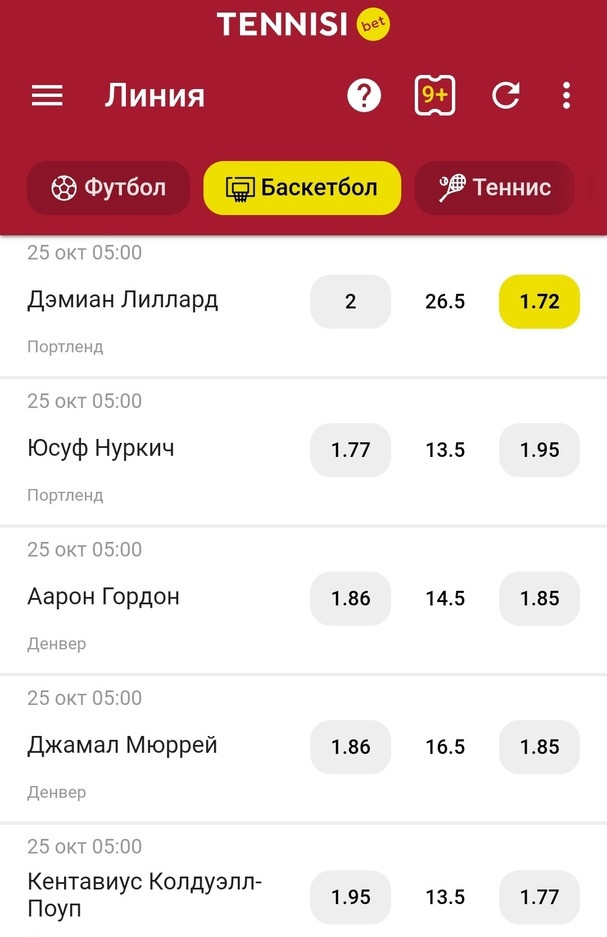This screenshot has height=937, width=607.
Task: Open the Аарон Гордон event row
Action: (x=104, y=597)
